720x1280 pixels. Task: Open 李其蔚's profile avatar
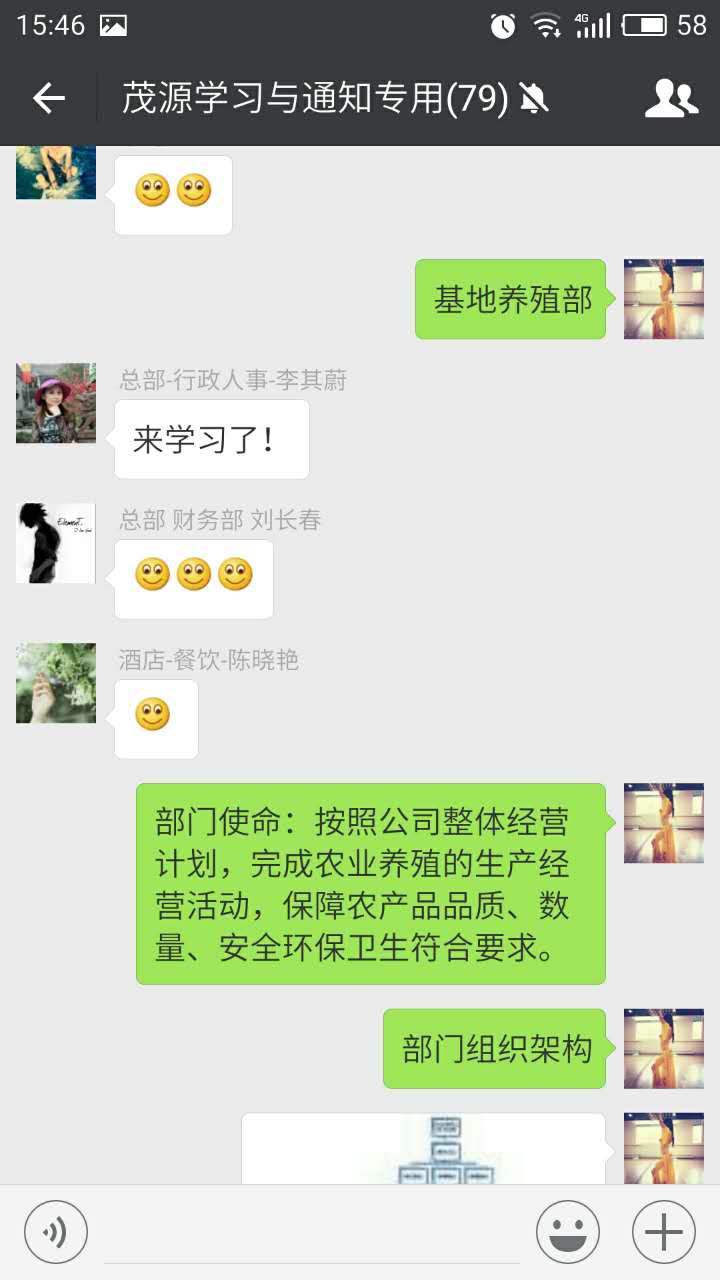[56, 403]
